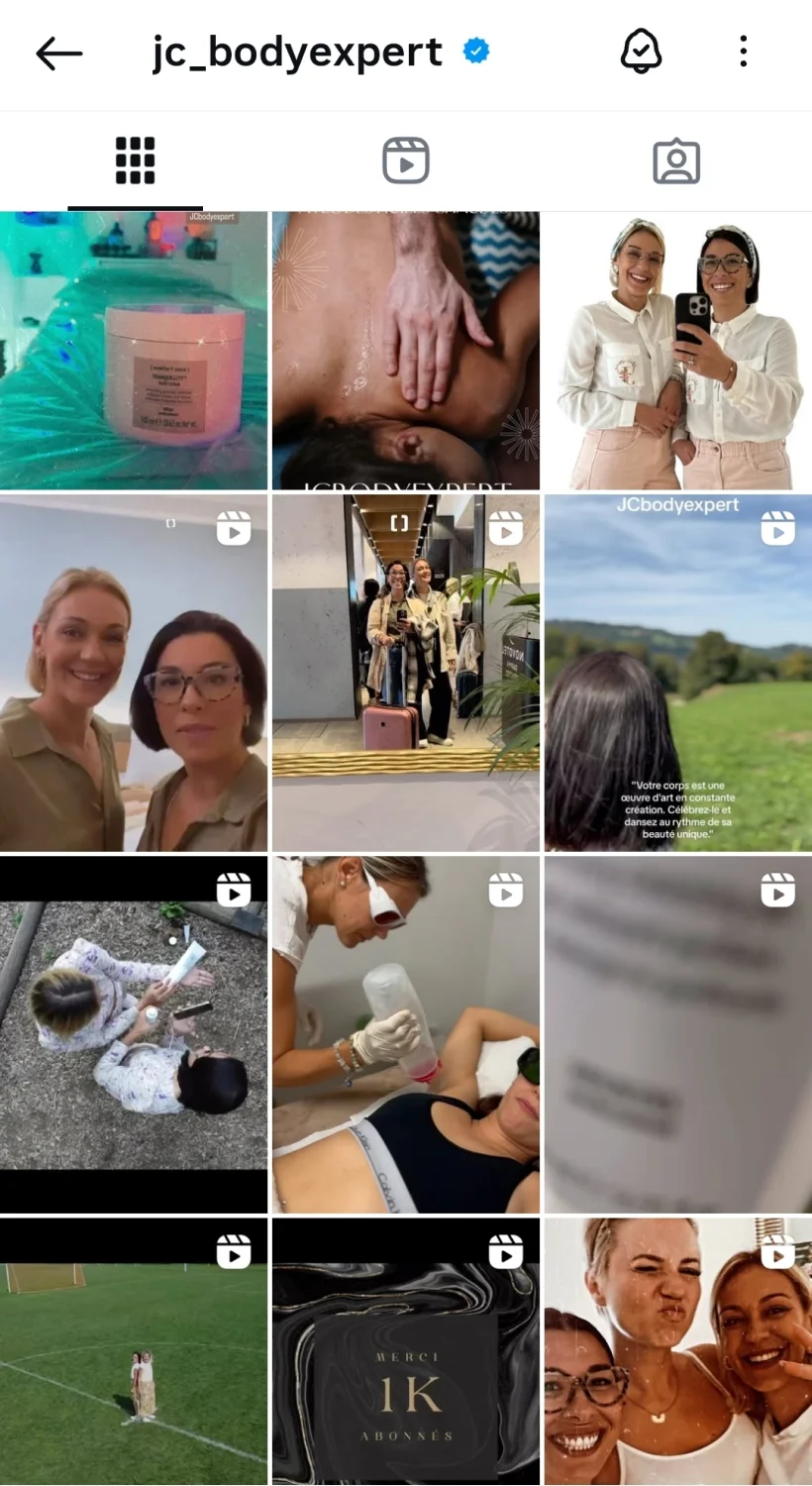Image resolution: width=812 pixels, height=1486 pixels.
Task: Open the reel with pink suitcase
Action: (x=406, y=674)
